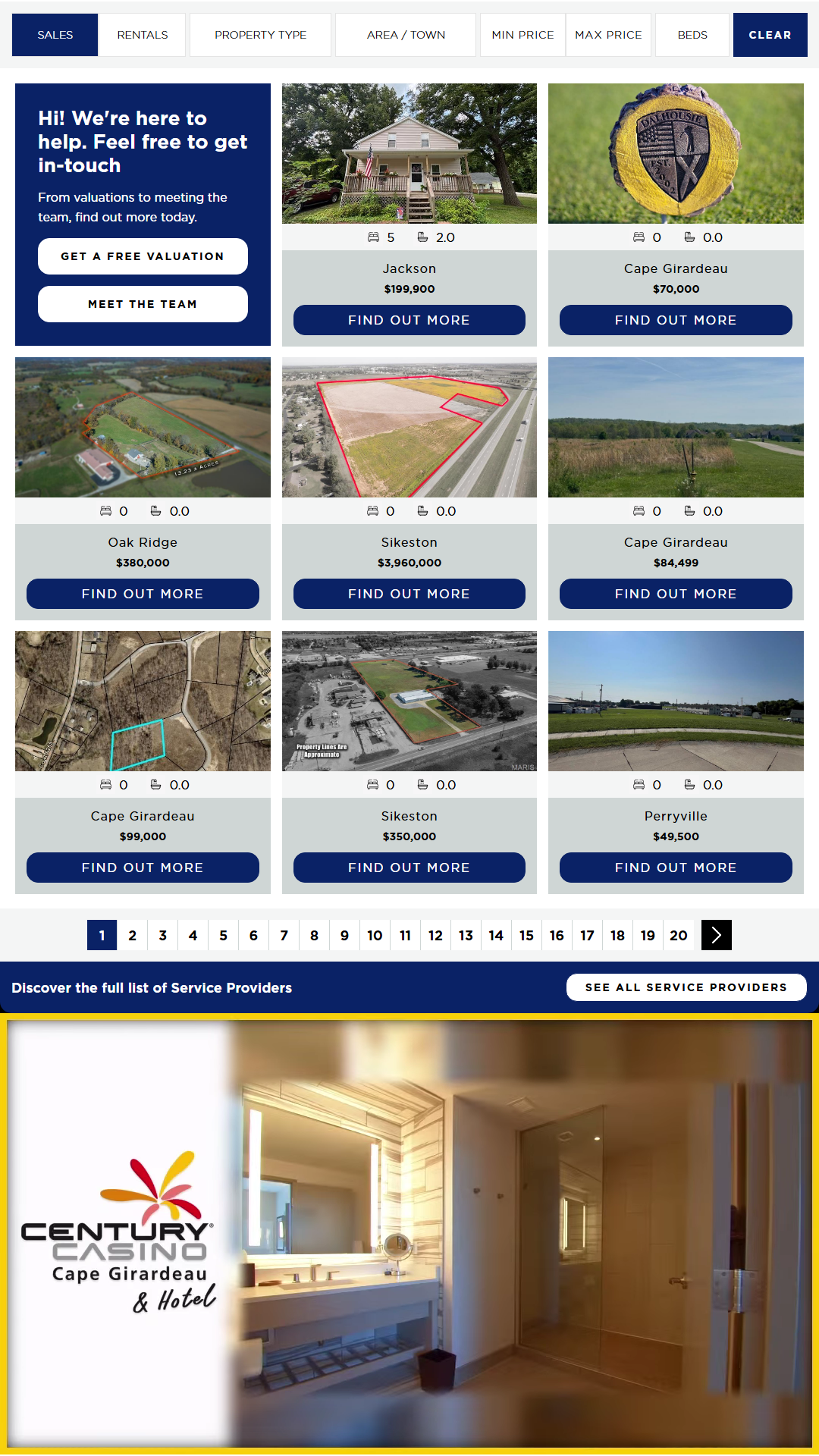Open the Property Type dropdown

(260, 35)
